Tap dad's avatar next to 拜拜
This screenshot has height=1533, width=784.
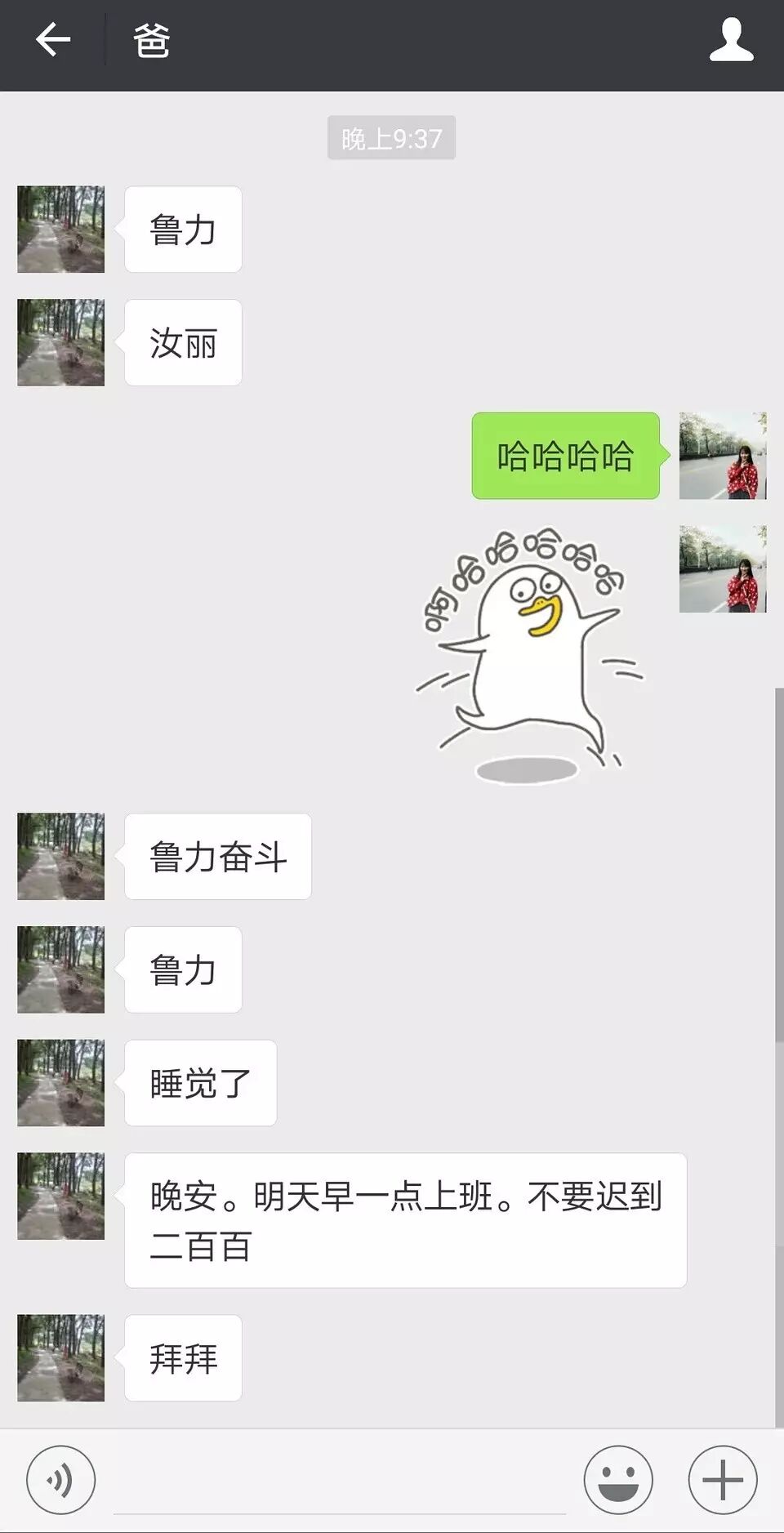tap(61, 1357)
